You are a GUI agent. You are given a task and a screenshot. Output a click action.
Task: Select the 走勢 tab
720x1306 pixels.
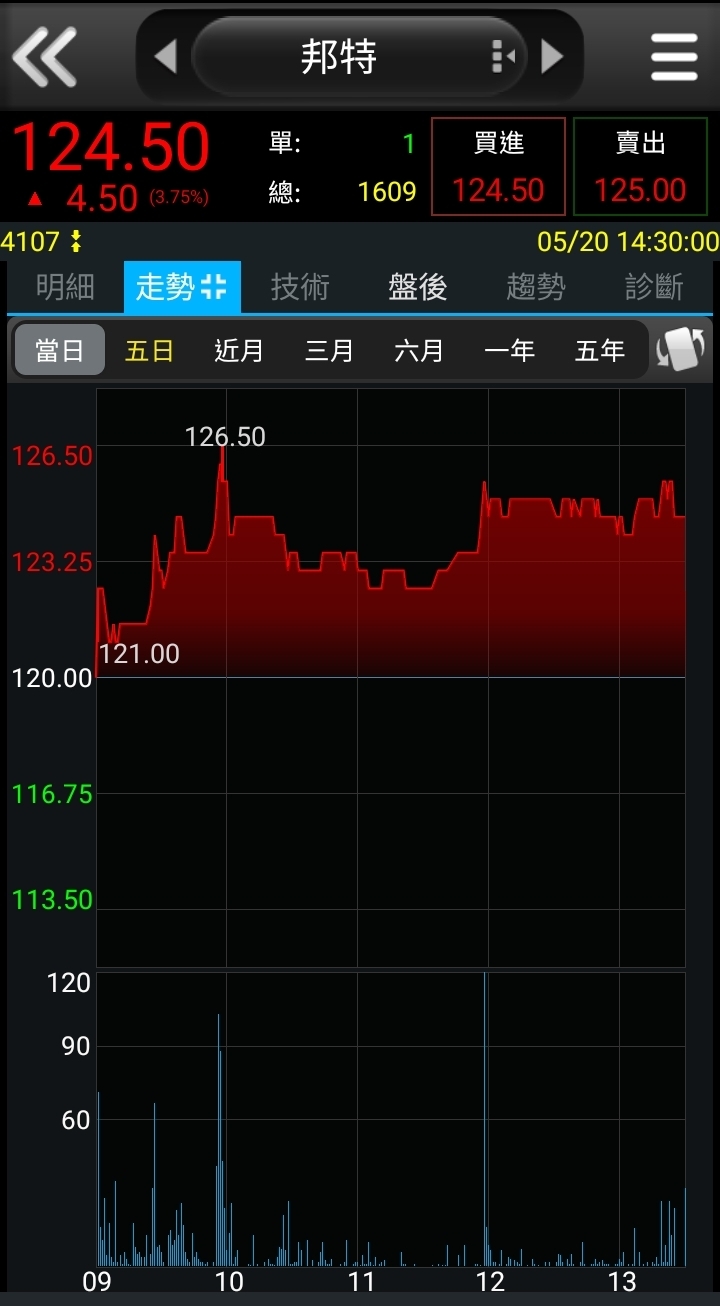182,288
